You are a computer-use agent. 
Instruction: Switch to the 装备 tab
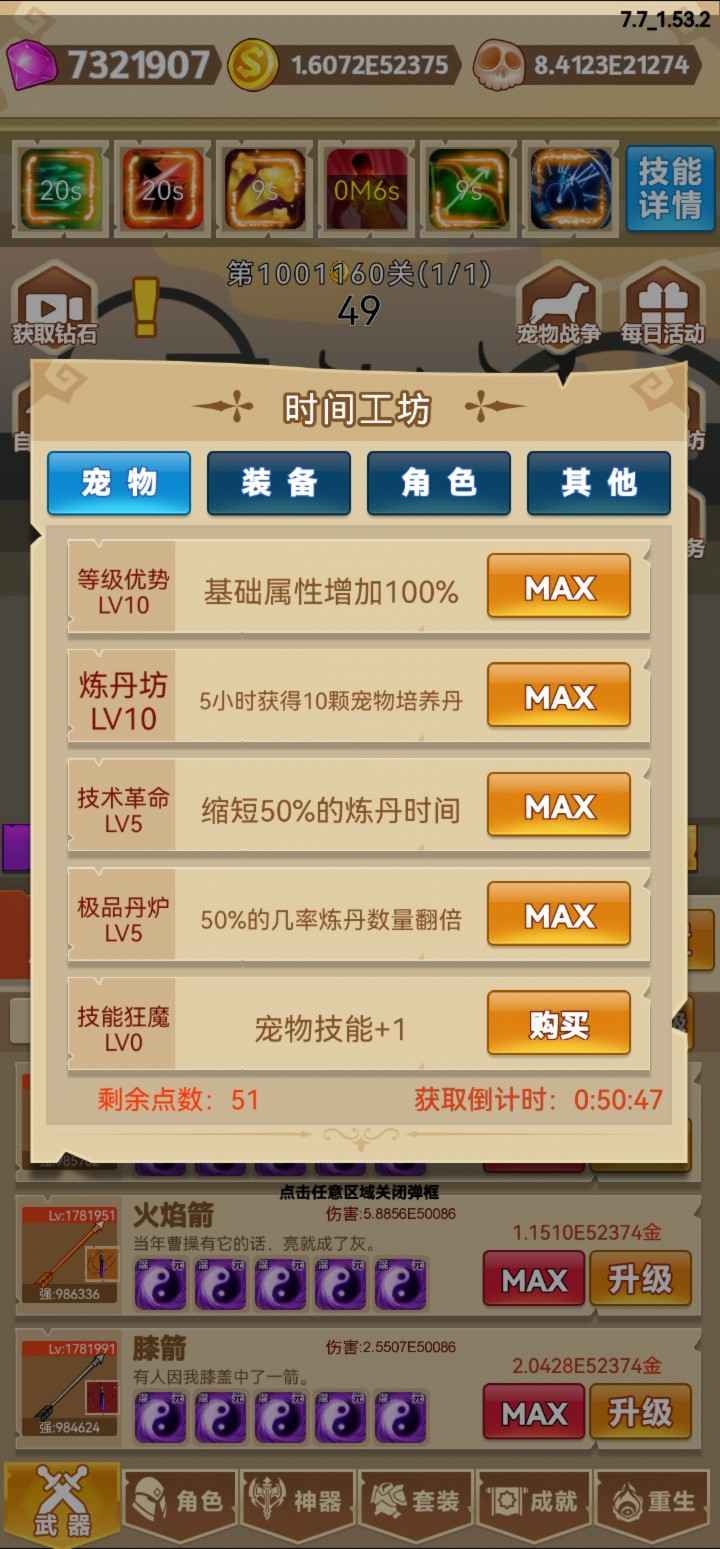pyautogui.click(x=278, y=483)
